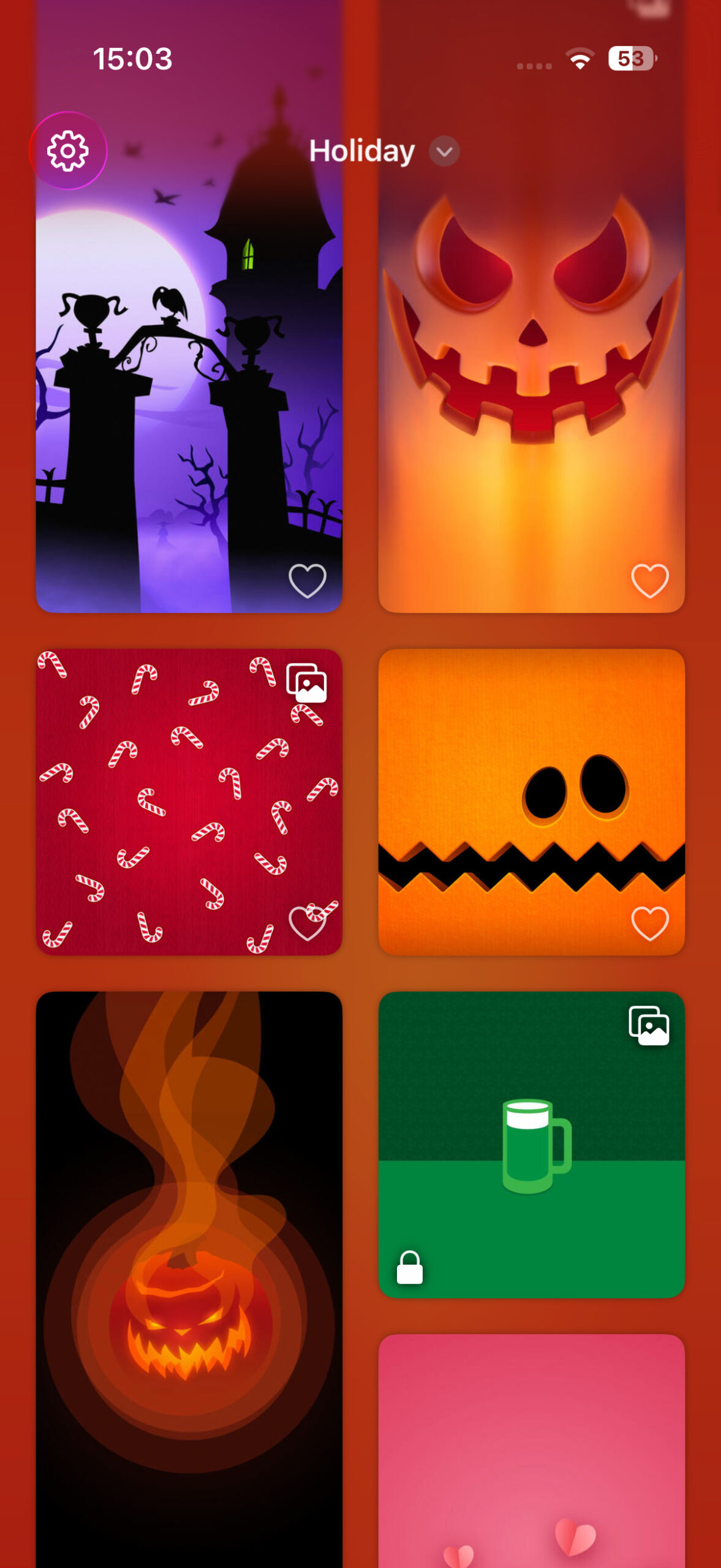Open the settings gear

68,151
